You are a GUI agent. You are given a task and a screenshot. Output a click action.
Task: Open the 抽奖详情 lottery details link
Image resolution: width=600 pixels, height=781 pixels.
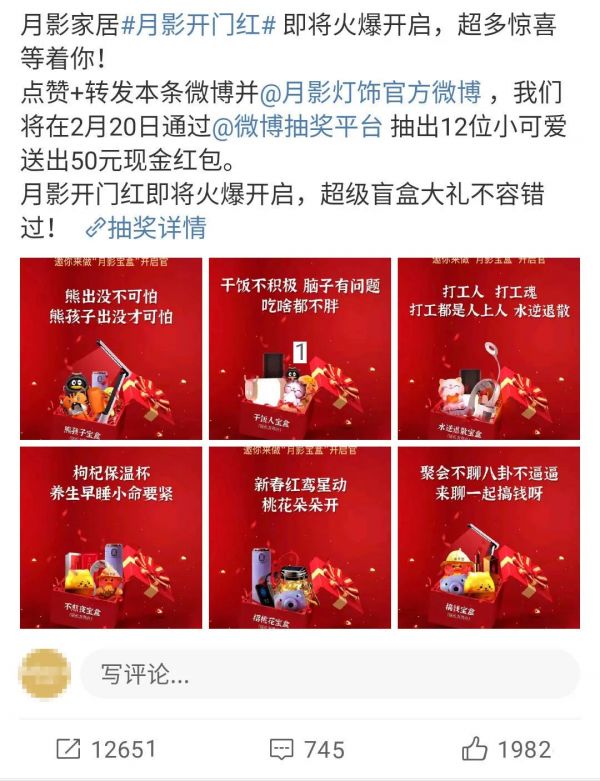tap(145, 228)
